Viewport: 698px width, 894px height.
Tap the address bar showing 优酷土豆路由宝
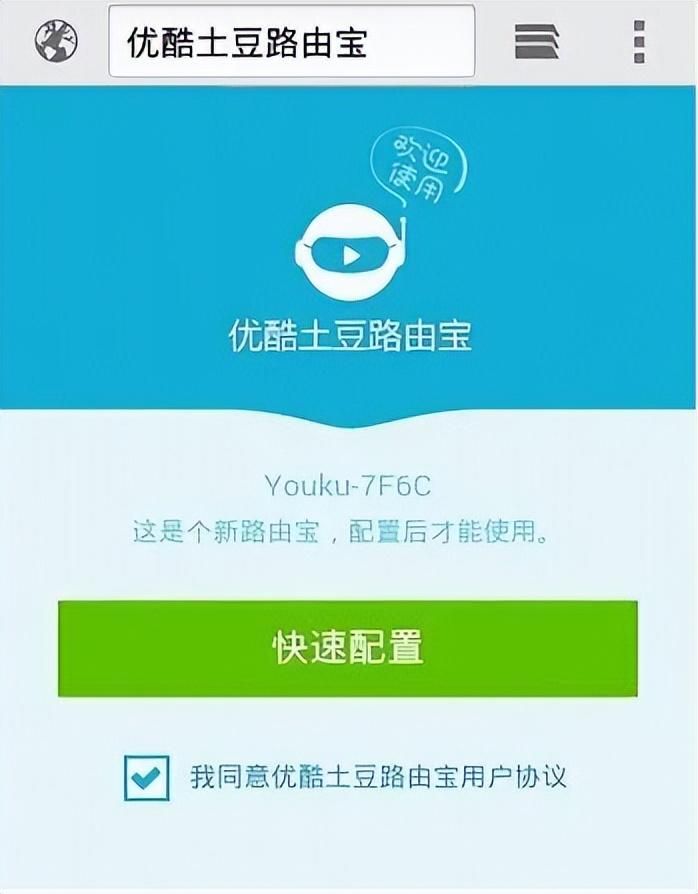pyautogui.click(x=291, y=41)
